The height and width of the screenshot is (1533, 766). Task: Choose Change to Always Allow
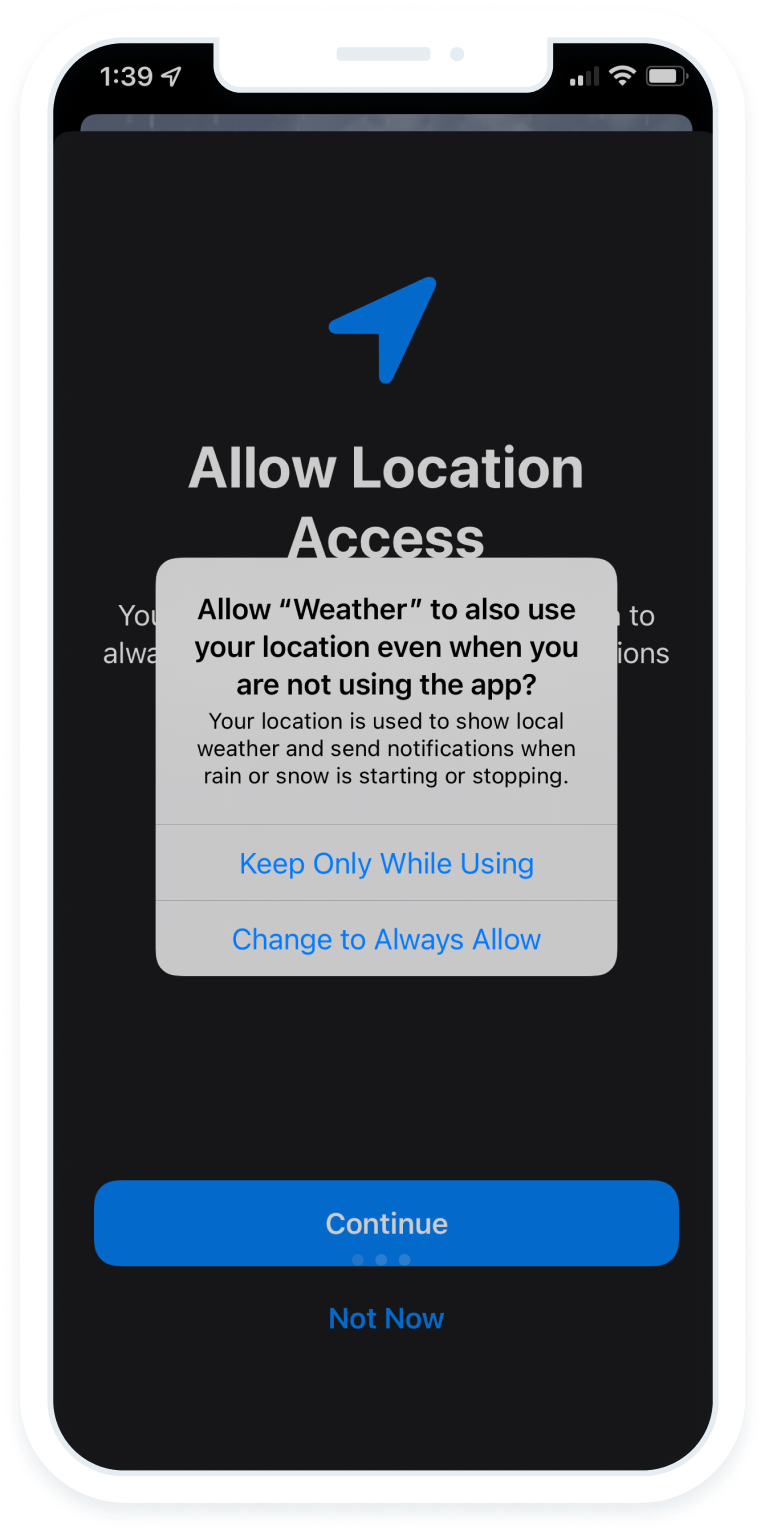[386, 939]
